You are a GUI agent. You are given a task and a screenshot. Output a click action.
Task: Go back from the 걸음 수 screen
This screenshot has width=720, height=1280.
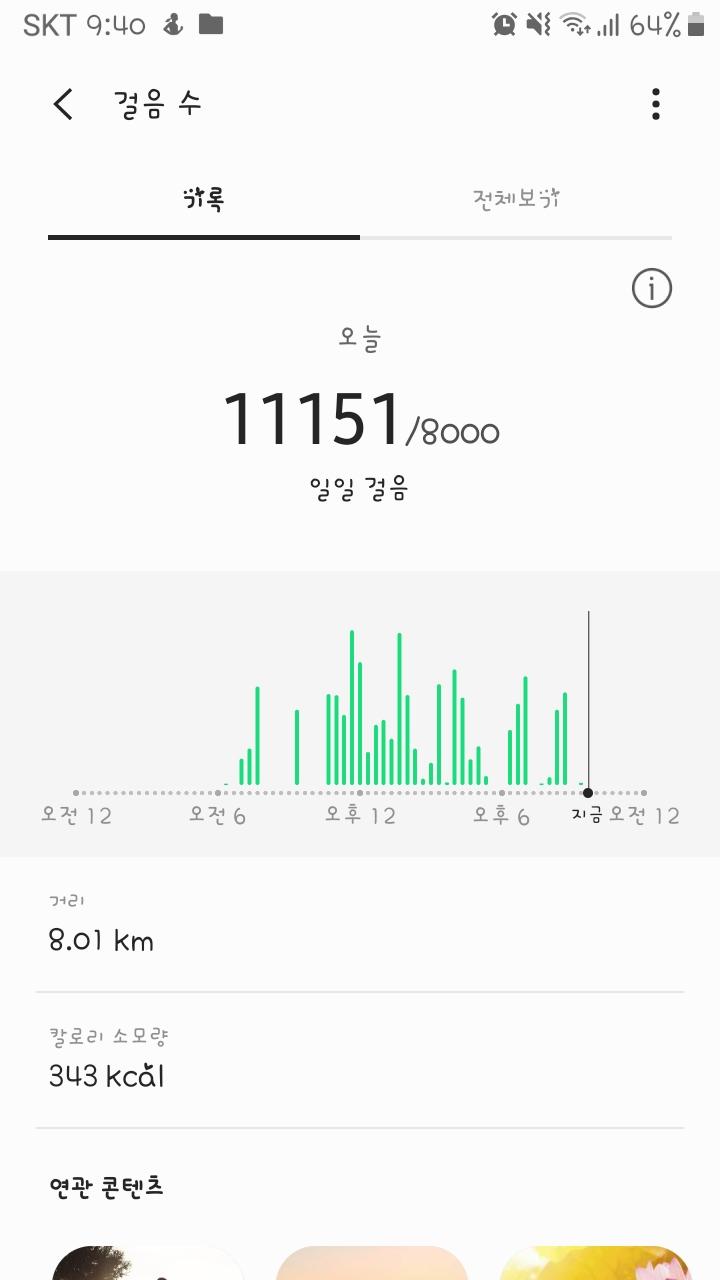(x=63, y=104)
